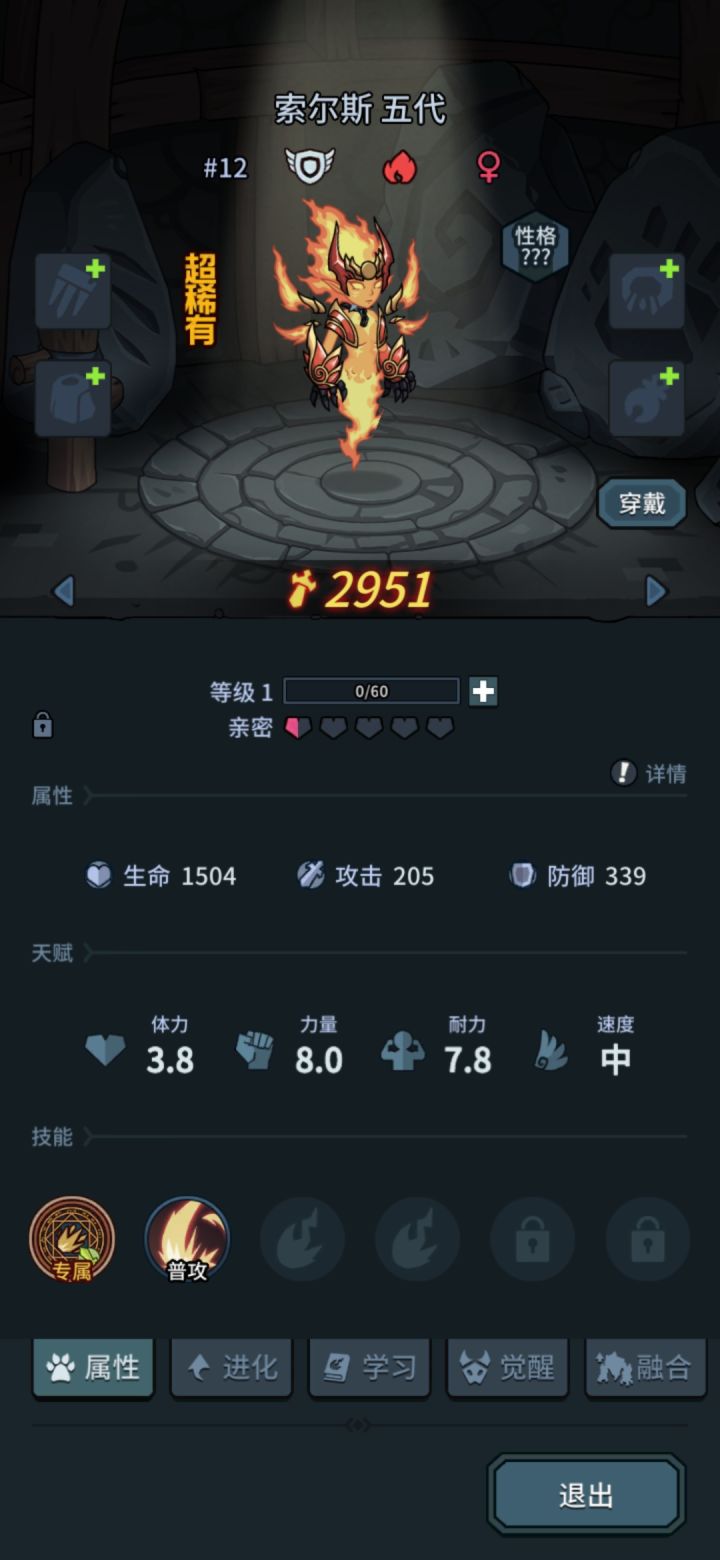This screenshot has width=720, height=1560.
Task: Click the shield badge icon next to #12
Action: pyautogui.click(x=310, y=166)
